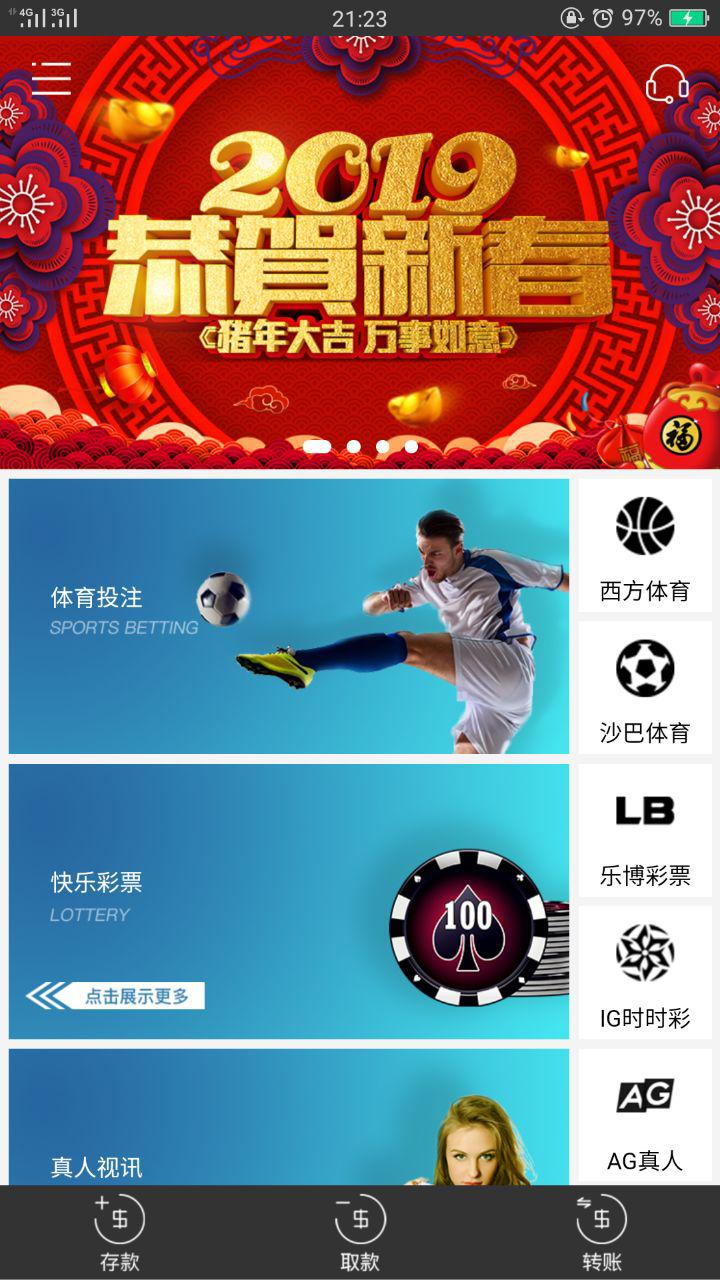Select AG真人

(x=645, y=1116)
